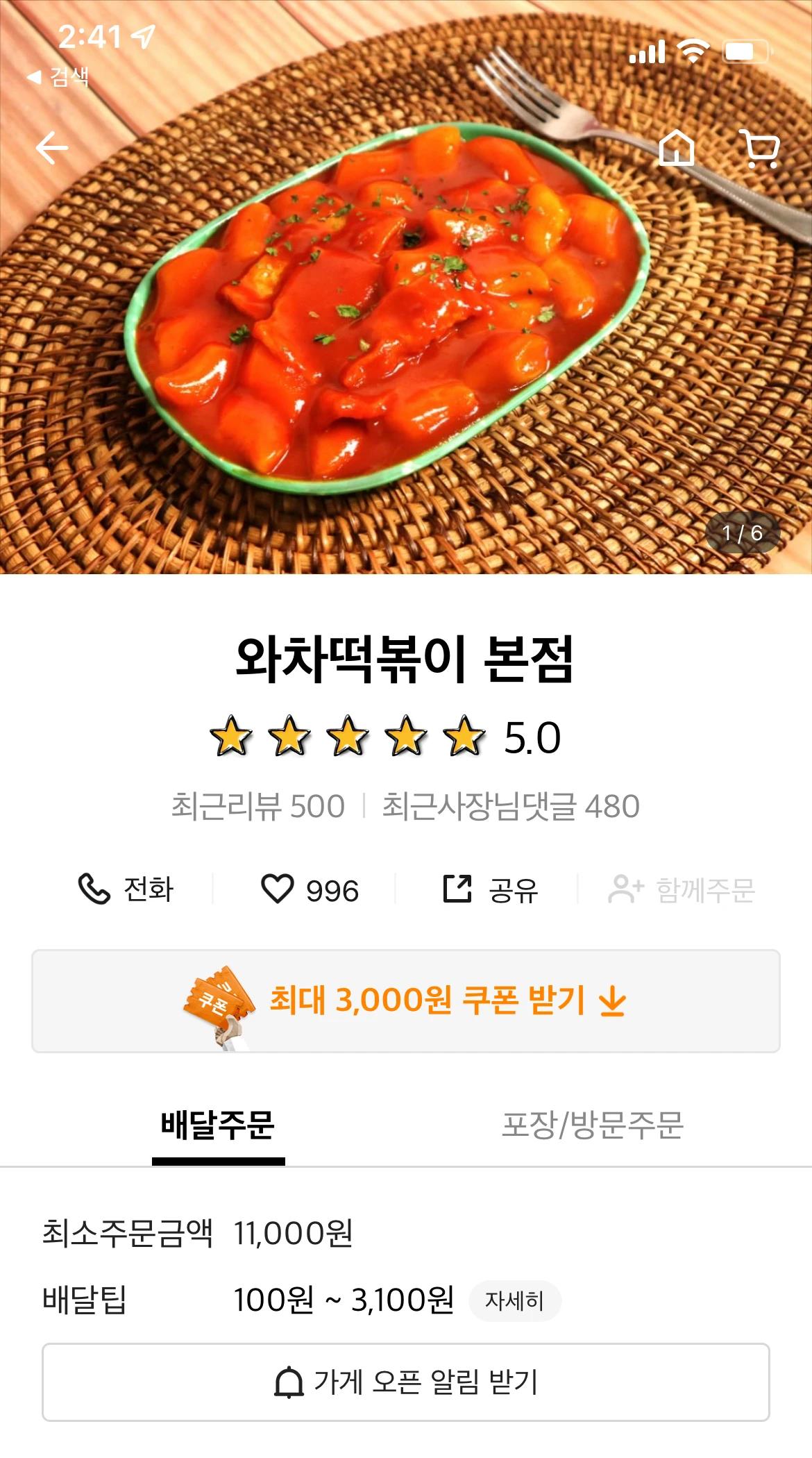Share this store via 공유

pyautogui.click(x=490, y=889)
